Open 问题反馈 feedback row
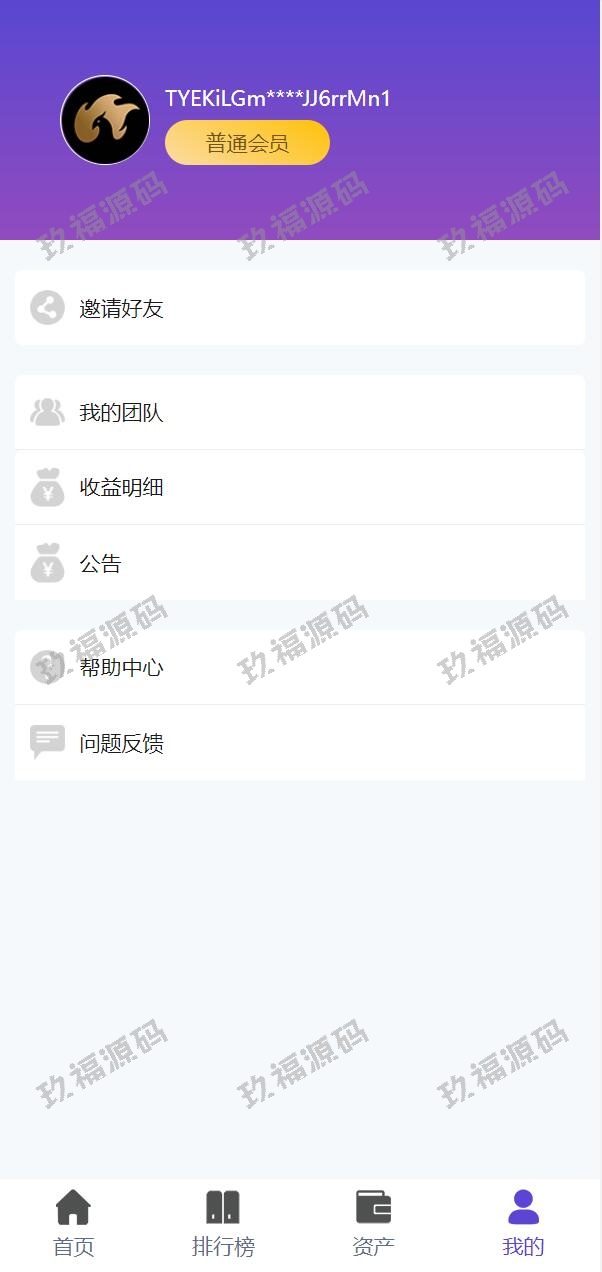 tap(300, 743)
